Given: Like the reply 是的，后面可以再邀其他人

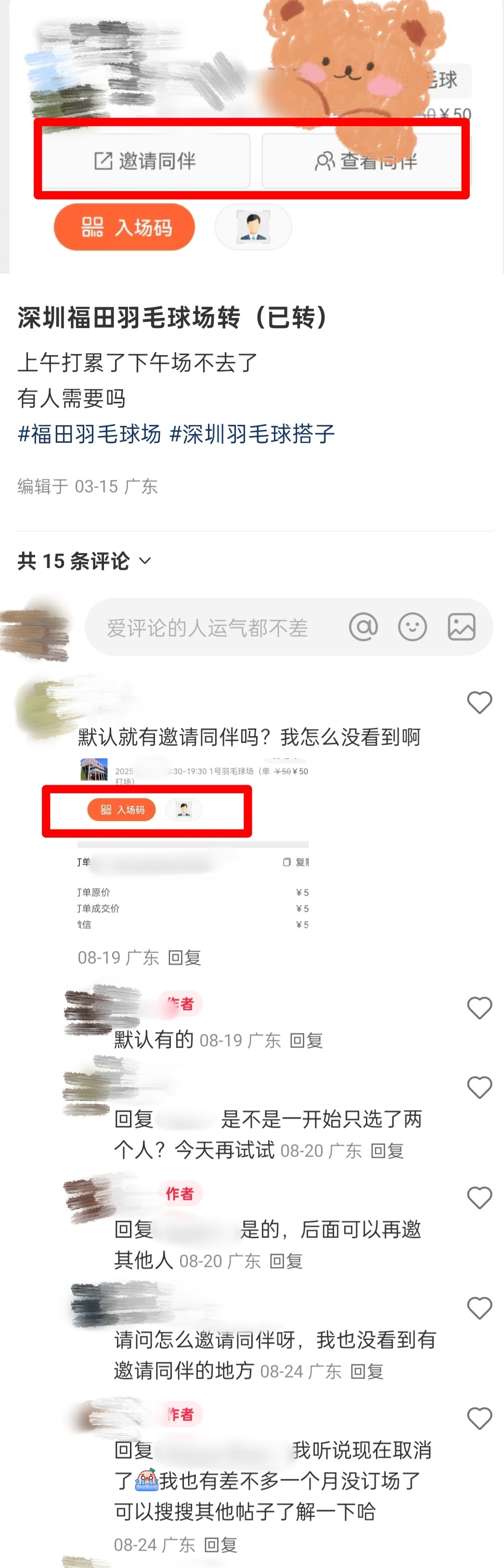Looking at the screenshot, I should coord(479,1197).
